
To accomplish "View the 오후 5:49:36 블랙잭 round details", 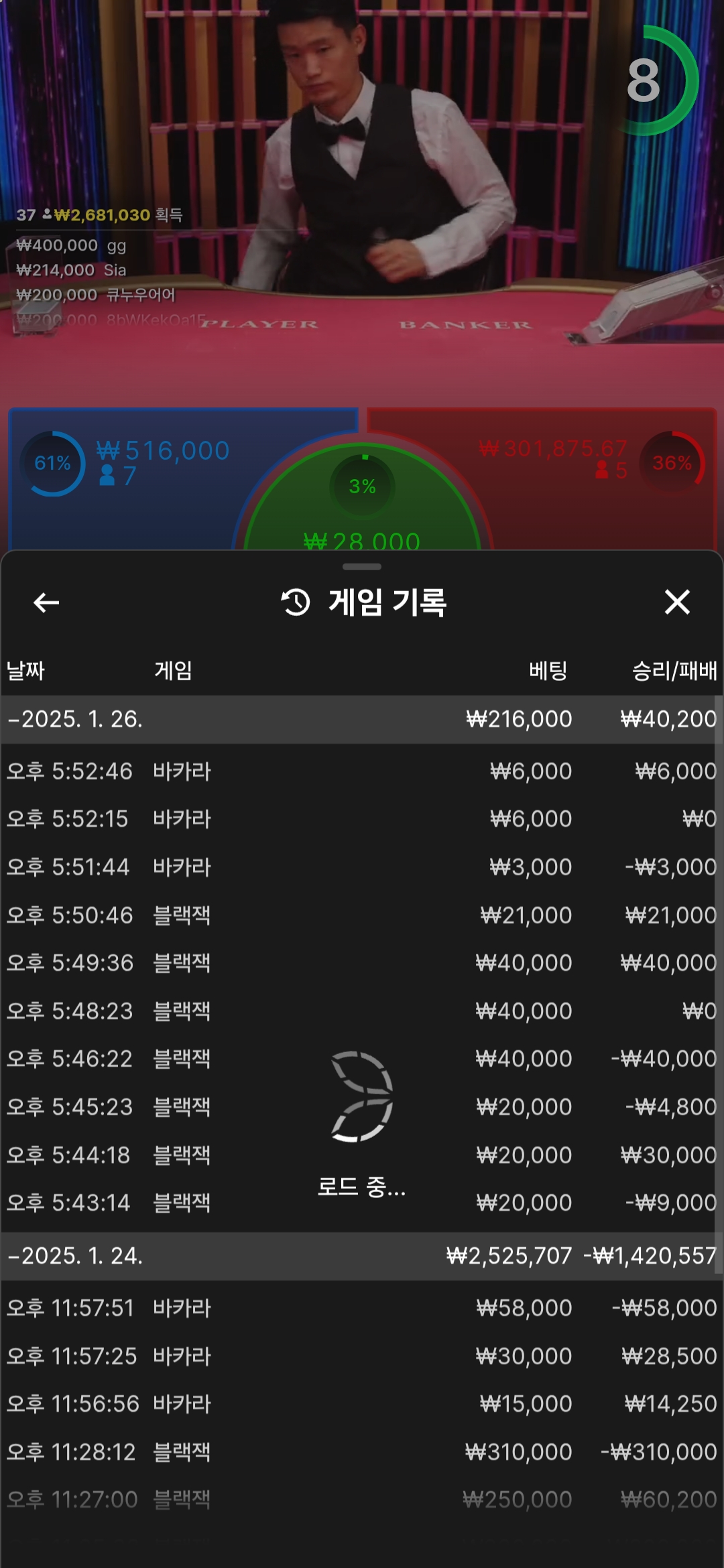I will click(x=361, y=963).
